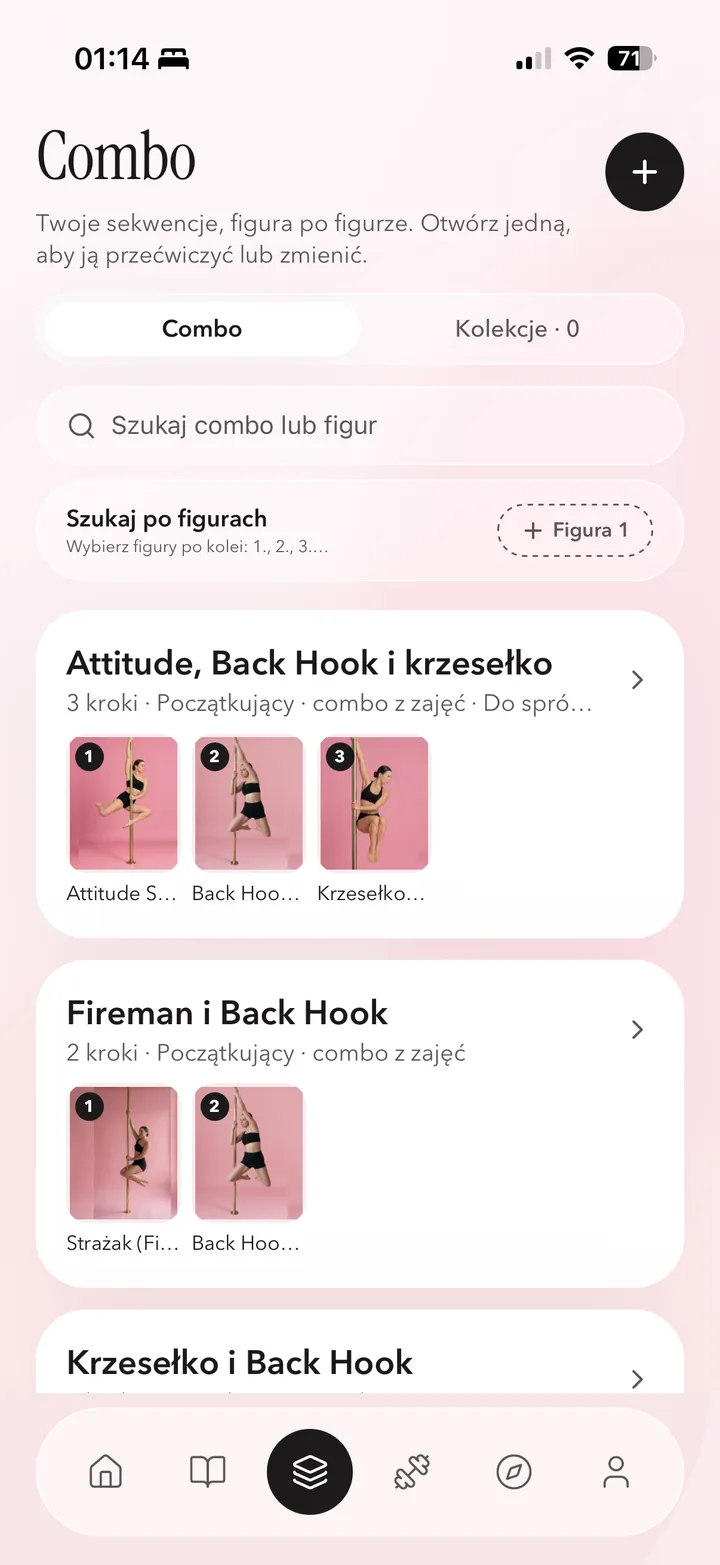
Task: Switch to the Kolekcje tab
Action: click(x=517, y=329)
